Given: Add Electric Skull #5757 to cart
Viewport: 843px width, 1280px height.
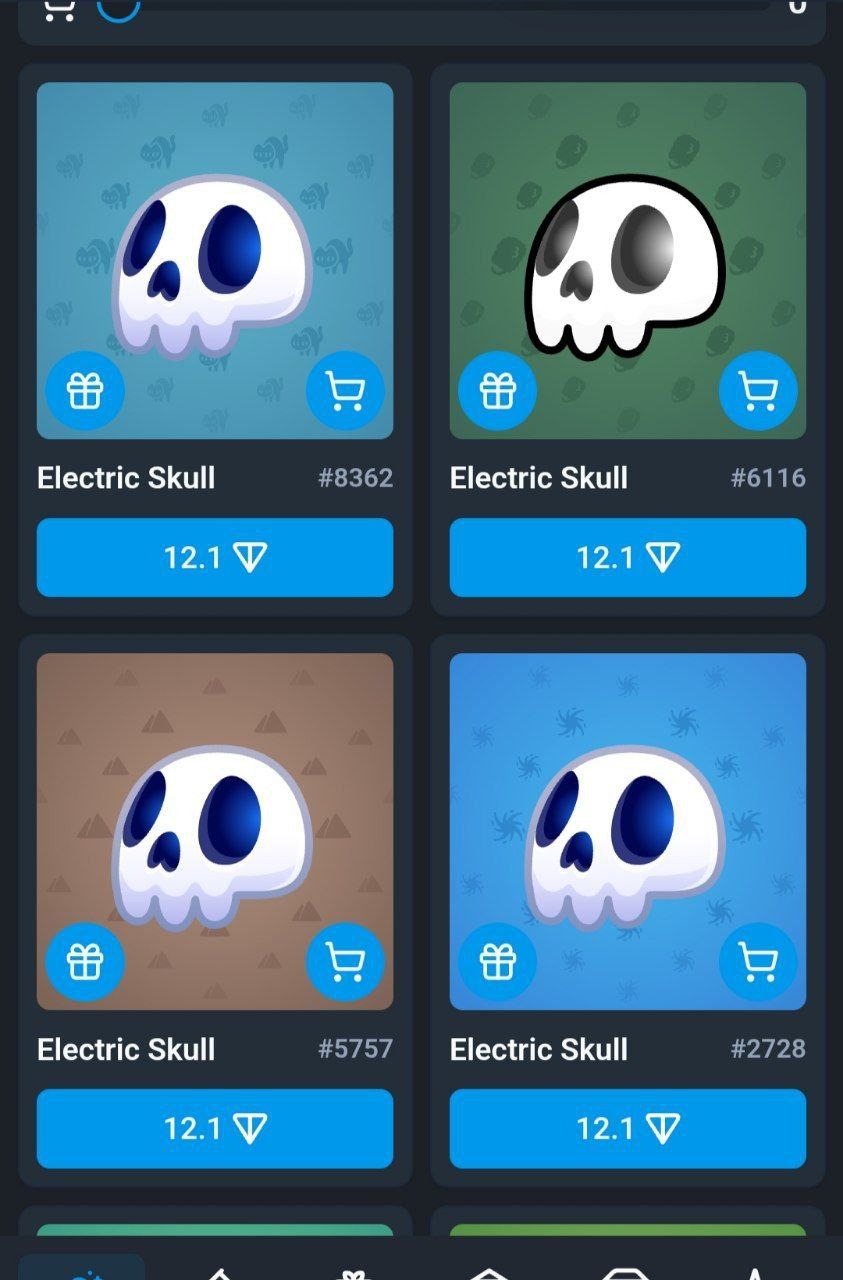Looking at the screenshot, I should point(345,962).
